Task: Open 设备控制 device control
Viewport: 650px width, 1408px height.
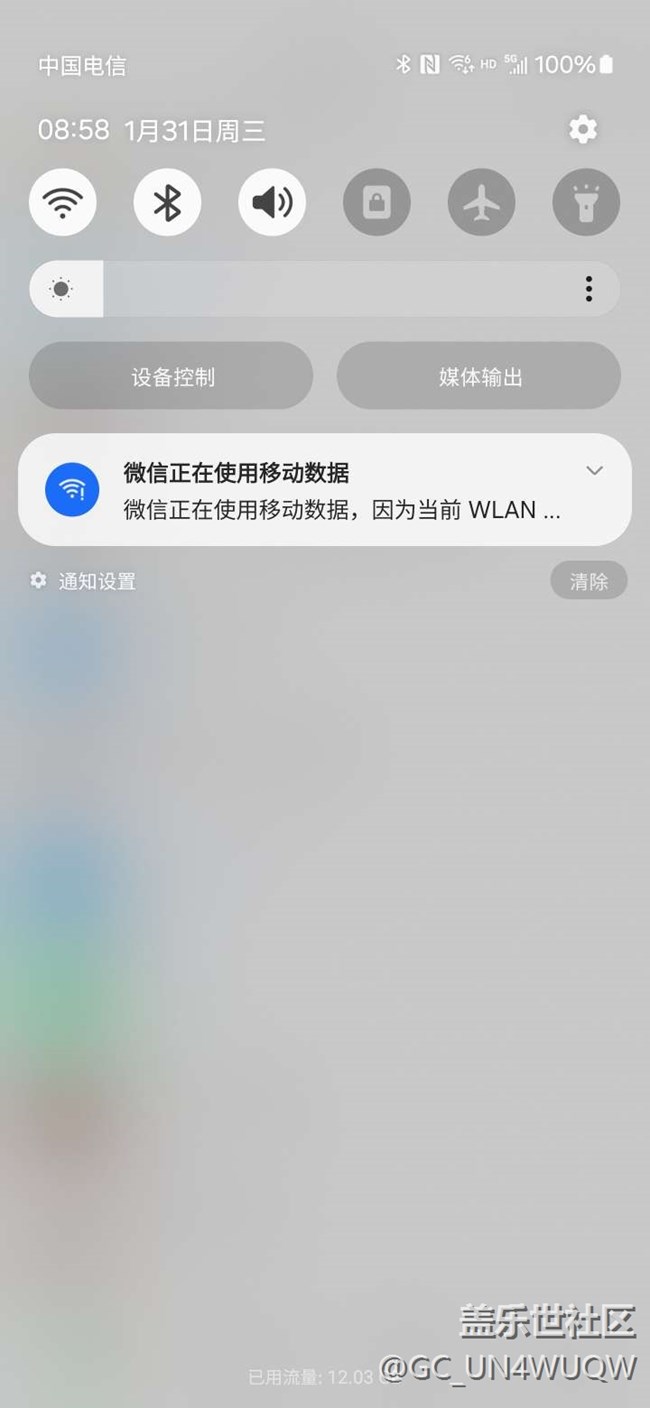Action: pyautogui.click(x=172, y=377)
